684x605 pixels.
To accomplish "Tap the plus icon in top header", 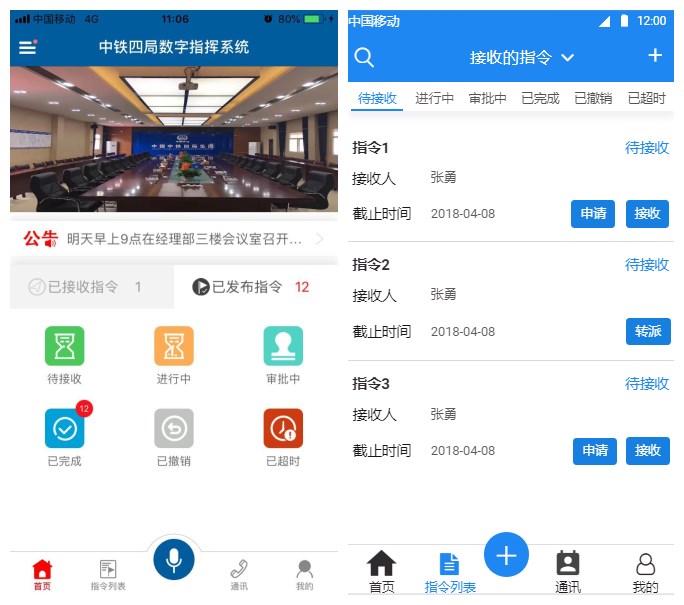I will (655, 56).
